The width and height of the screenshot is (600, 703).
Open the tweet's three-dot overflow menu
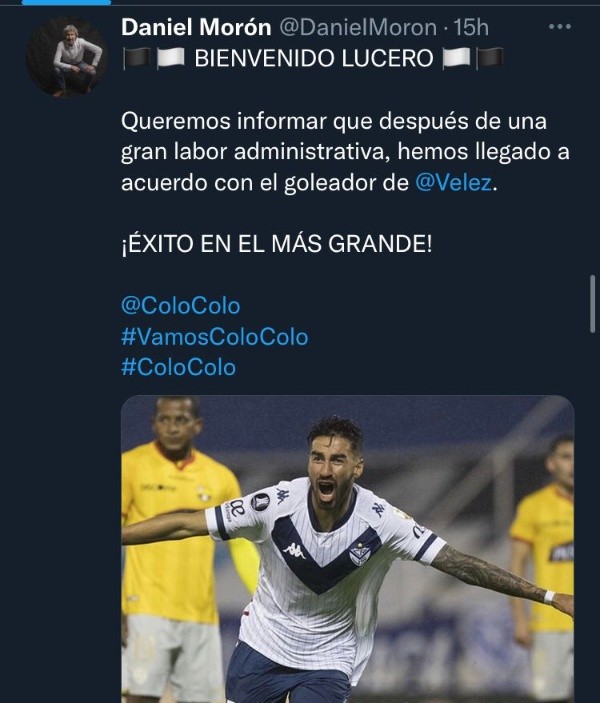560,28
